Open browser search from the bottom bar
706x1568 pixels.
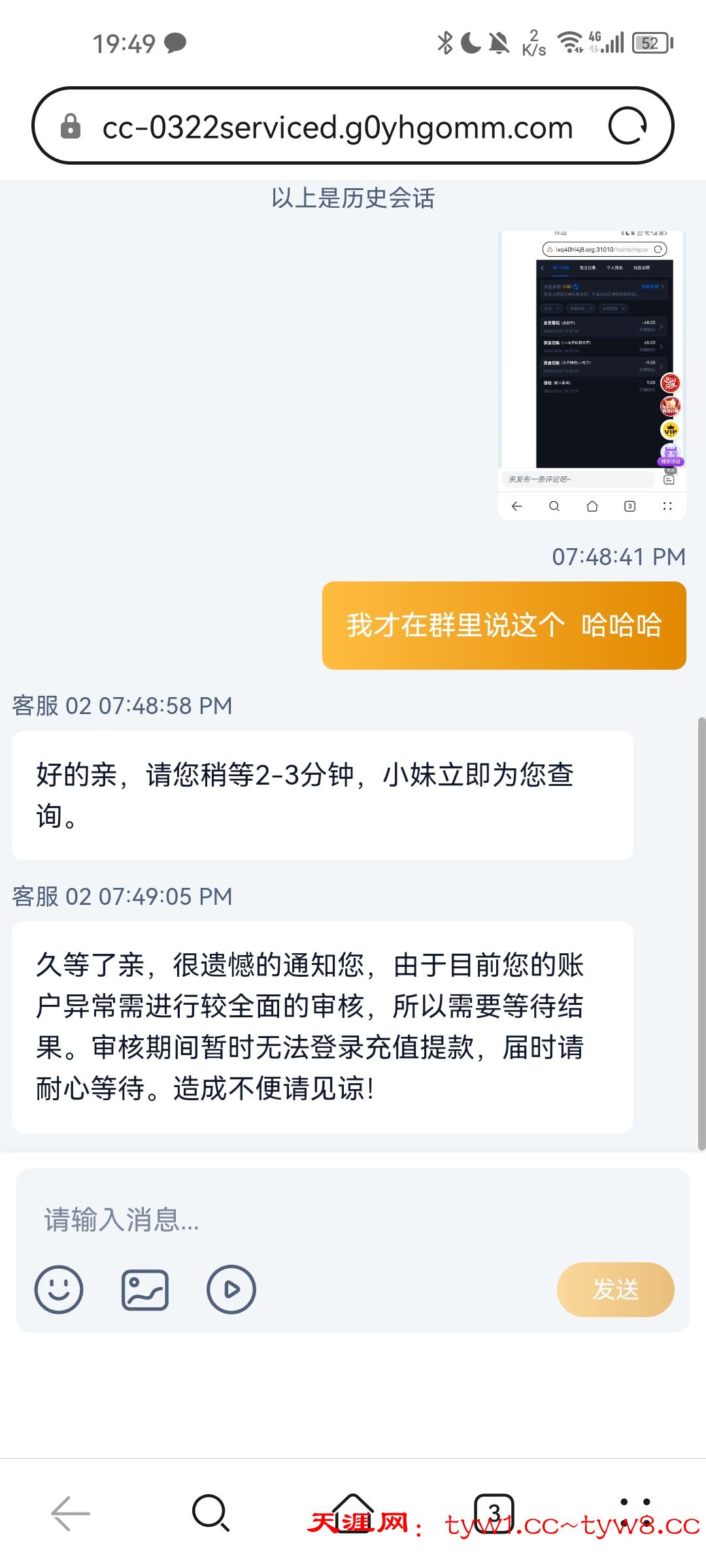click(211, 1512)
